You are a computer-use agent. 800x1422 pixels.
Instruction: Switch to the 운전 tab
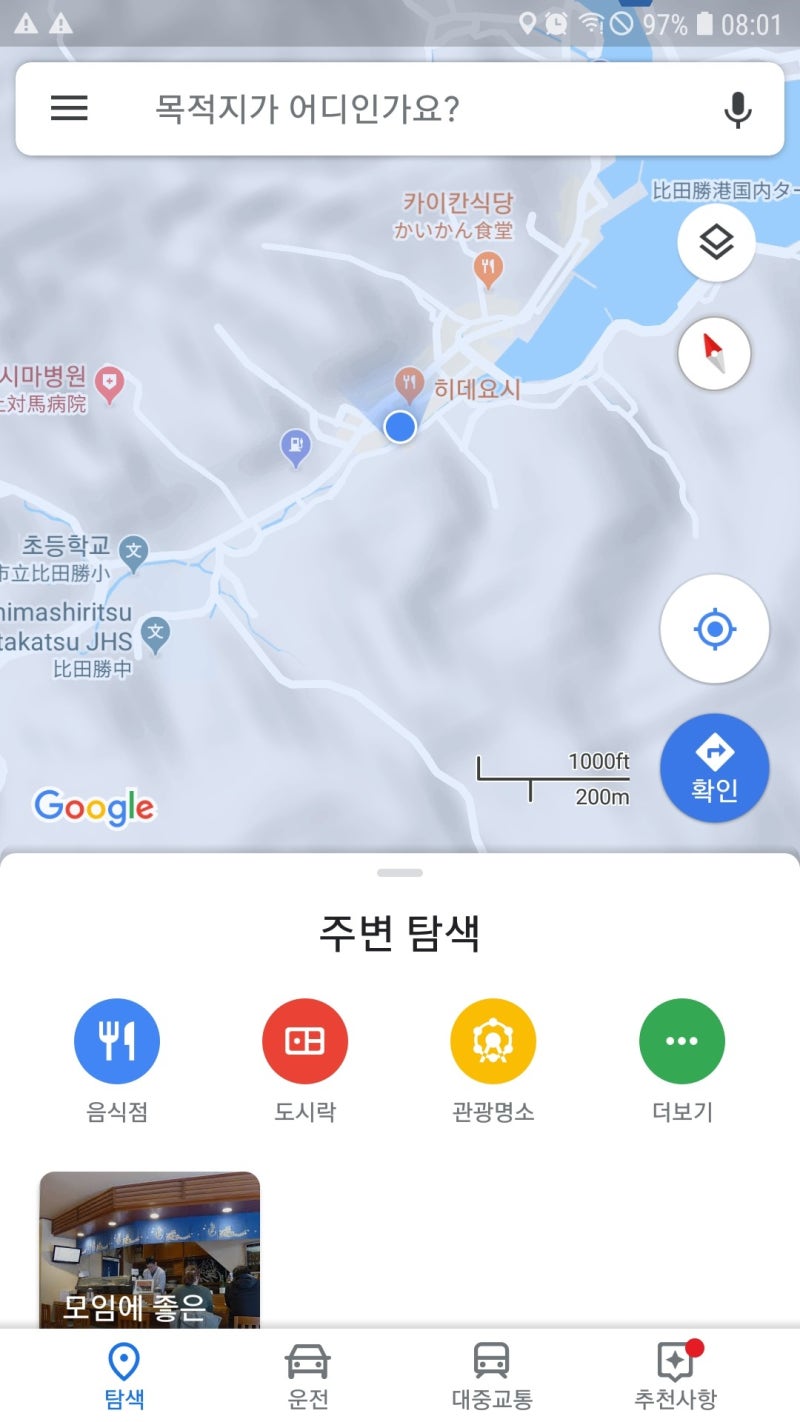(x=308, y=1376)
